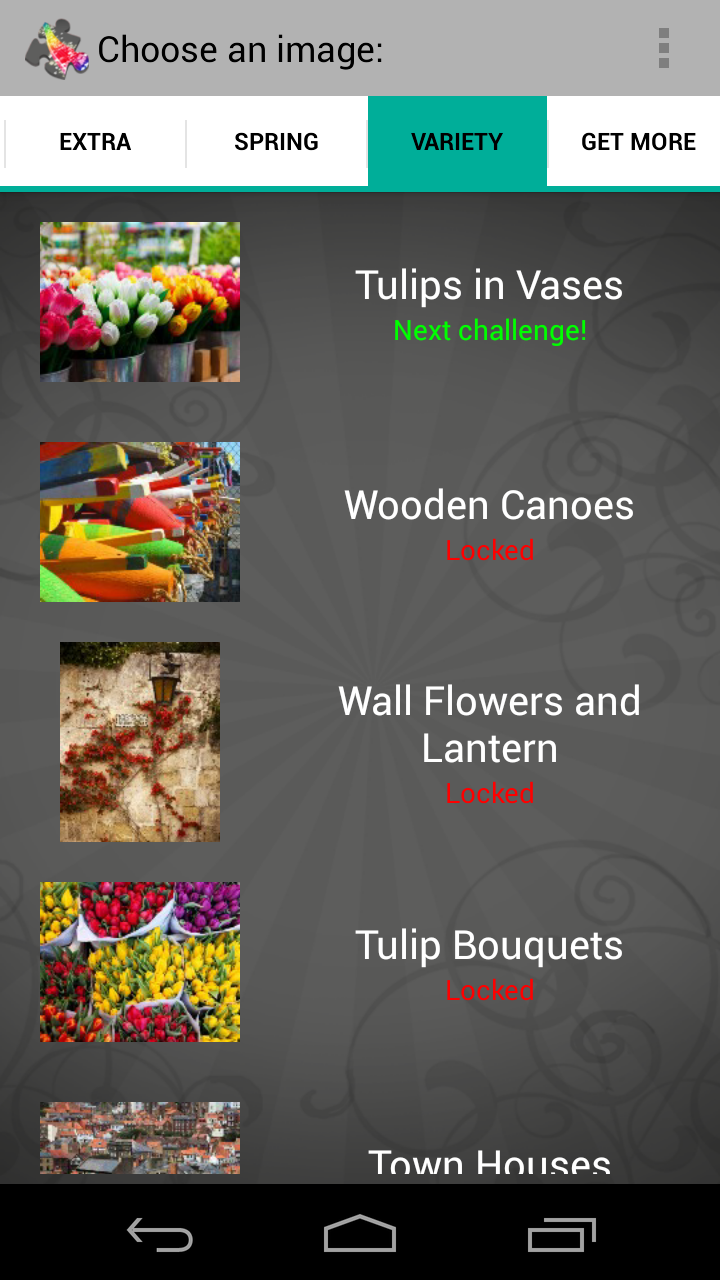720x1280 pixels.
Task: Tap the Tulip Bouquets preview image
Action: 139,961
